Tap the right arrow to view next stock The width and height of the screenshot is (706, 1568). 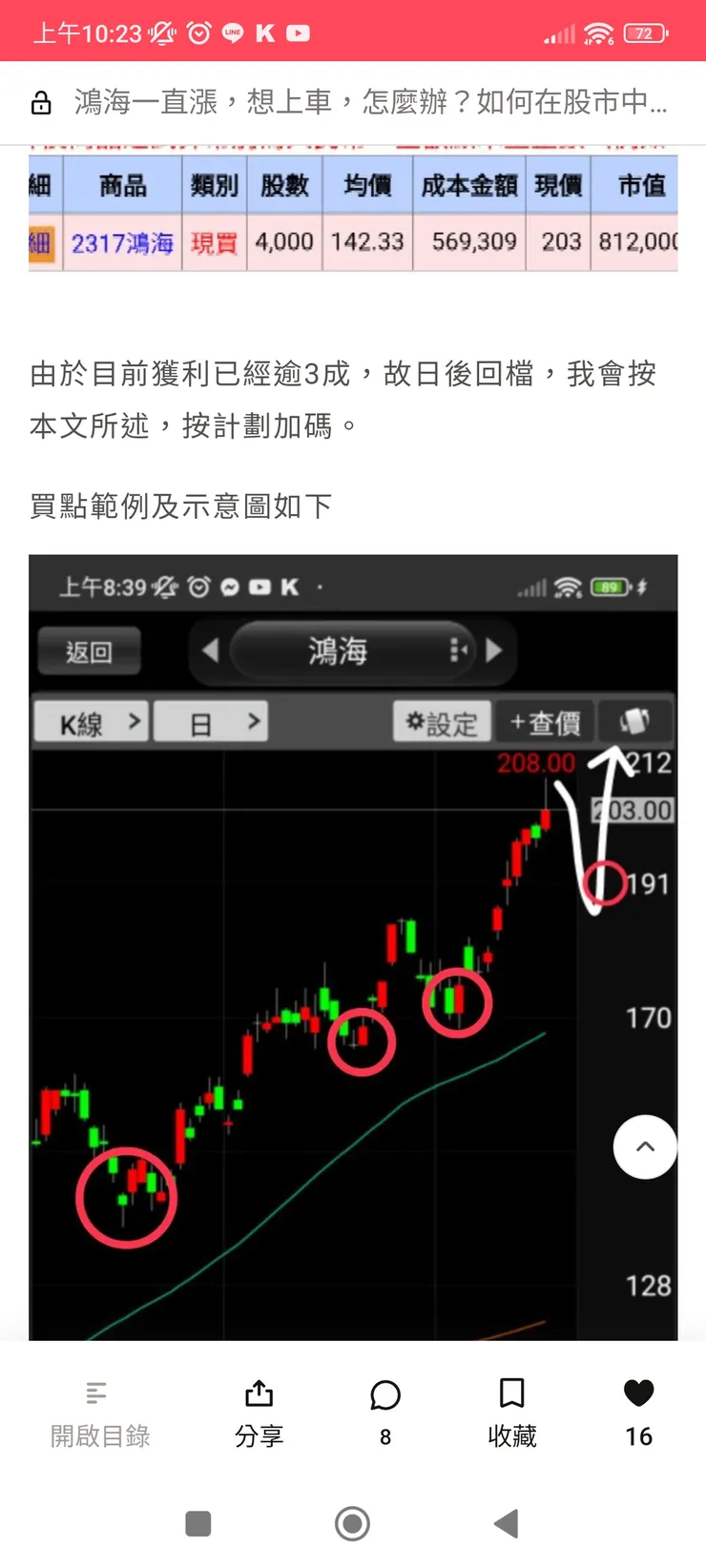click(495, 650)
